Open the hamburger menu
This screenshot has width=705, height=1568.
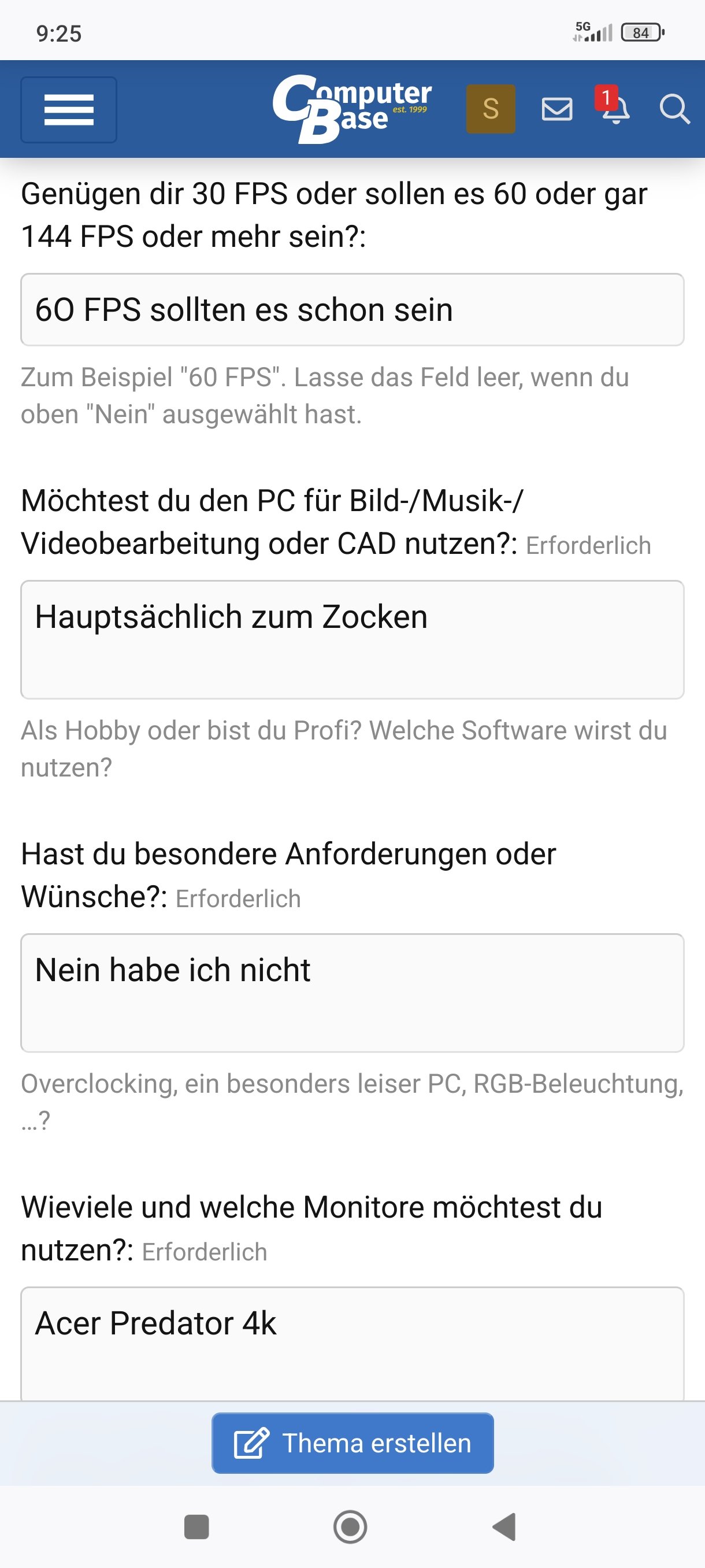(69, 110)
